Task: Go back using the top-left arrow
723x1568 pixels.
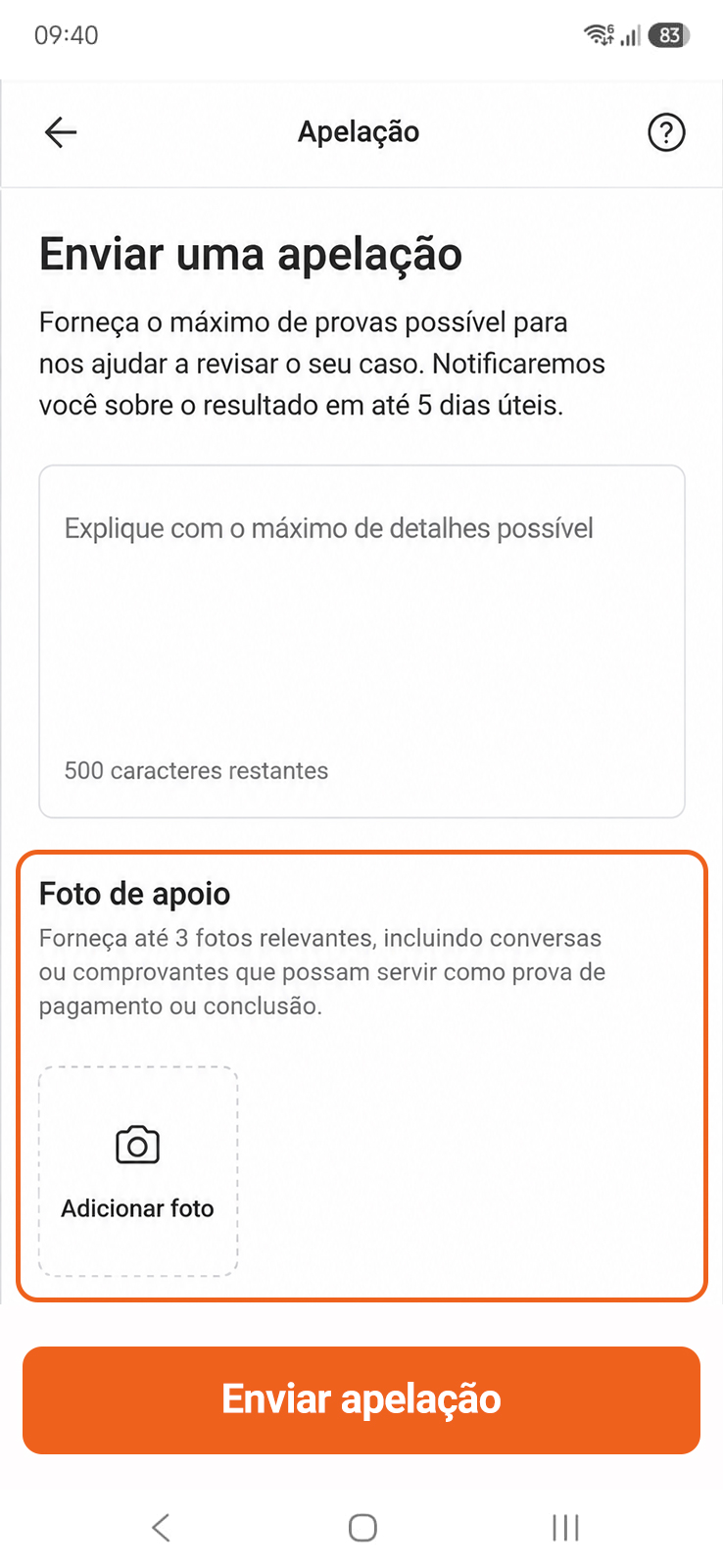Action: 61,132
